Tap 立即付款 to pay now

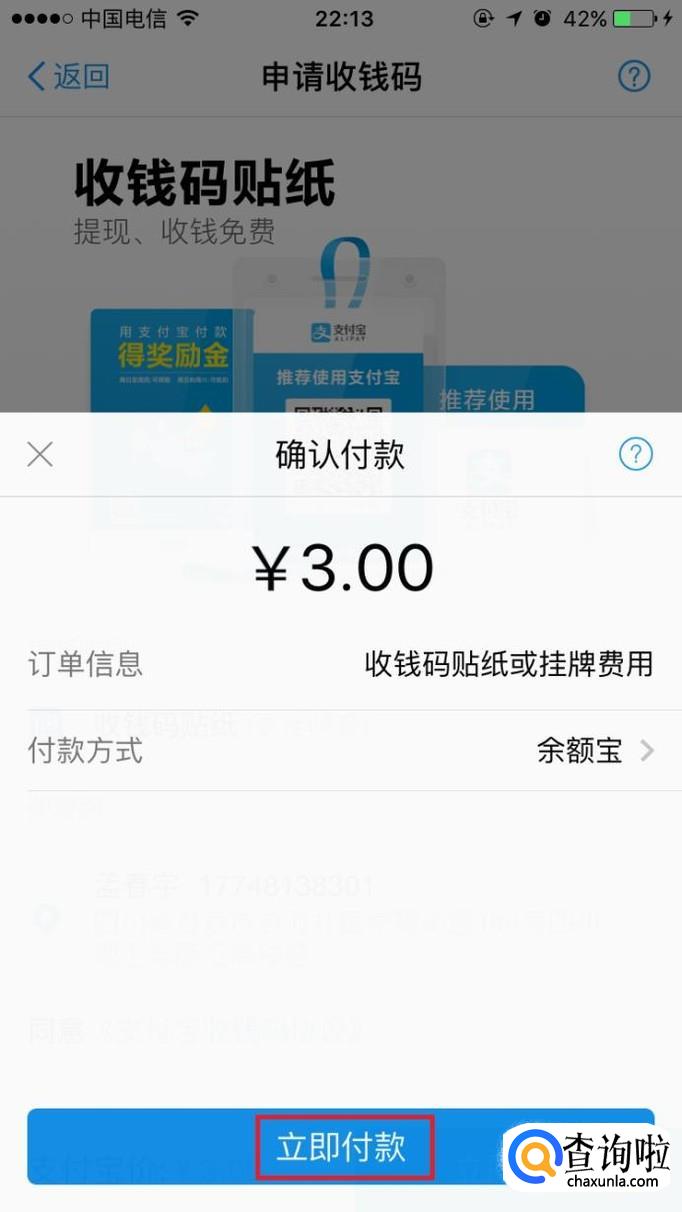click(x=341, y=1147)
